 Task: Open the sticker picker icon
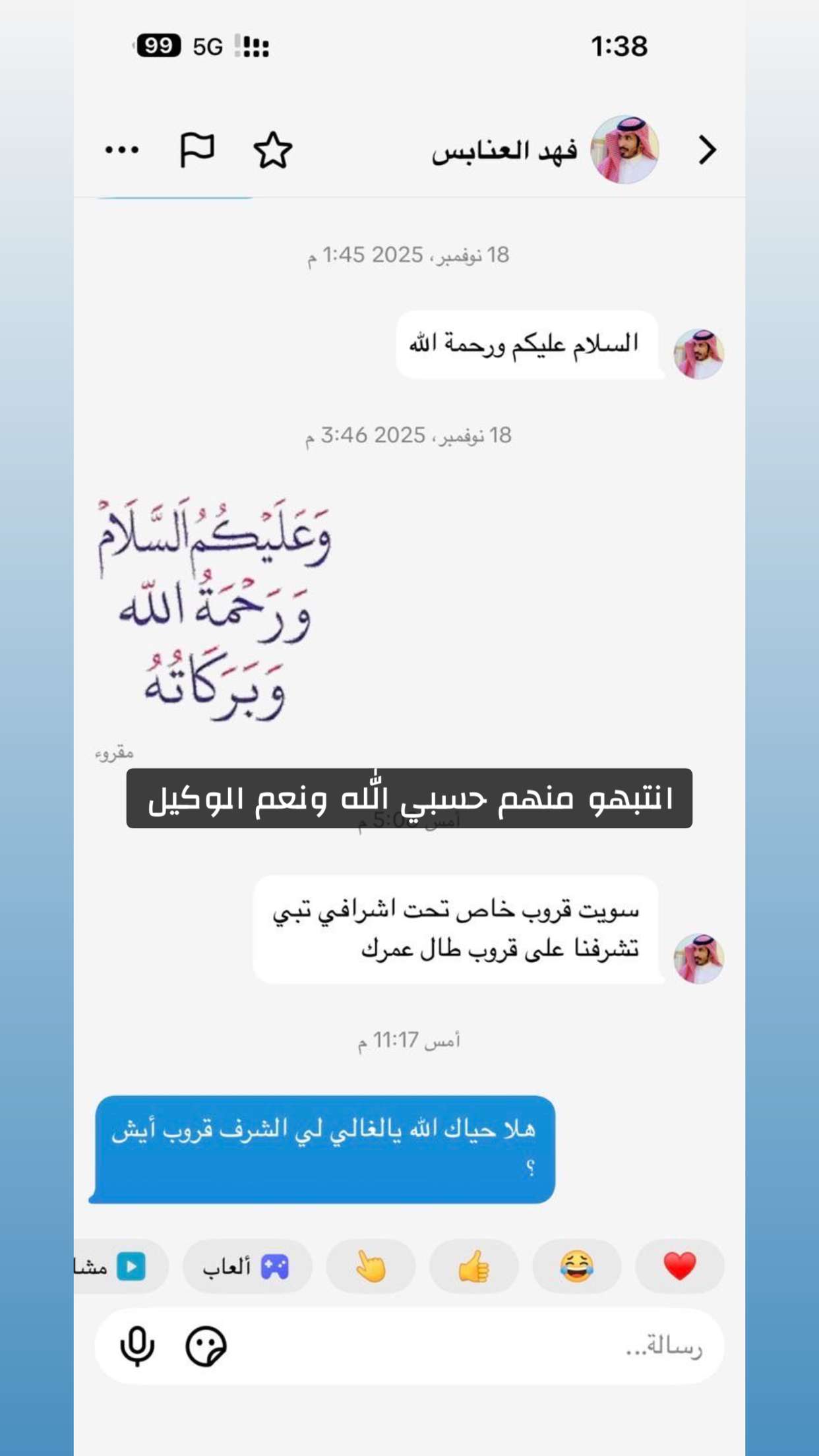coord(206,1346)
